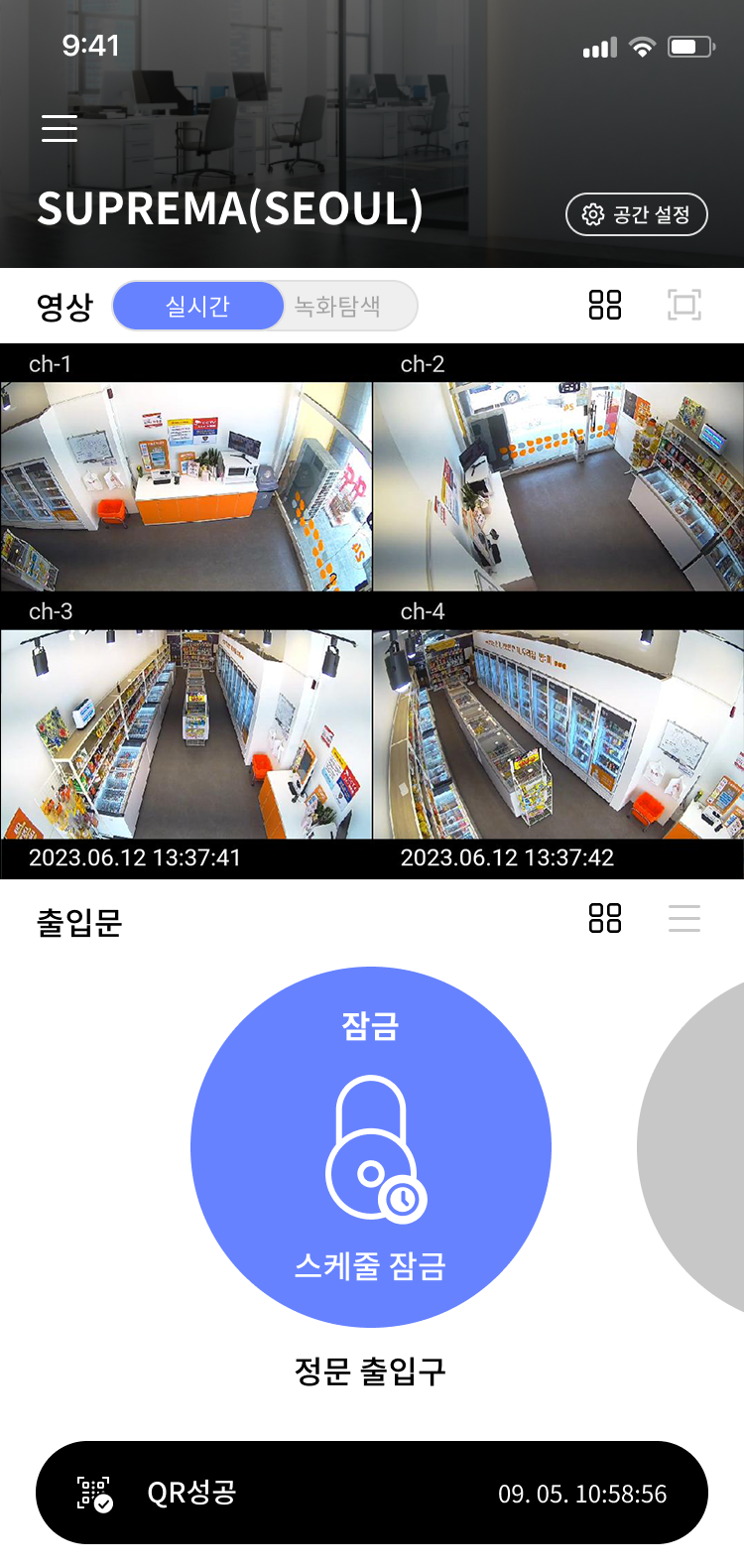Switch to the 녹화탐색 recording search tab
The height and width of the screenshot is (1568, 744).
338,306
